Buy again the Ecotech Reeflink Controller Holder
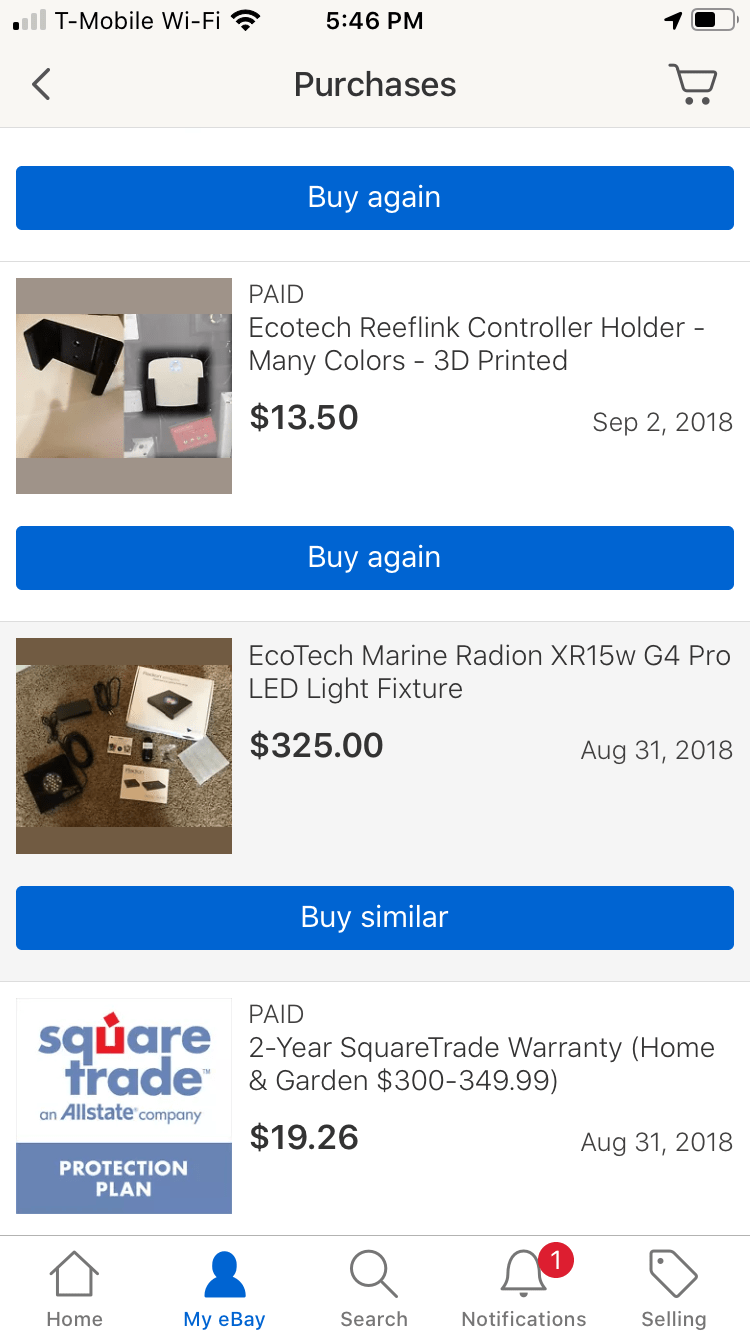The image size is (750, 1334). 375,557
